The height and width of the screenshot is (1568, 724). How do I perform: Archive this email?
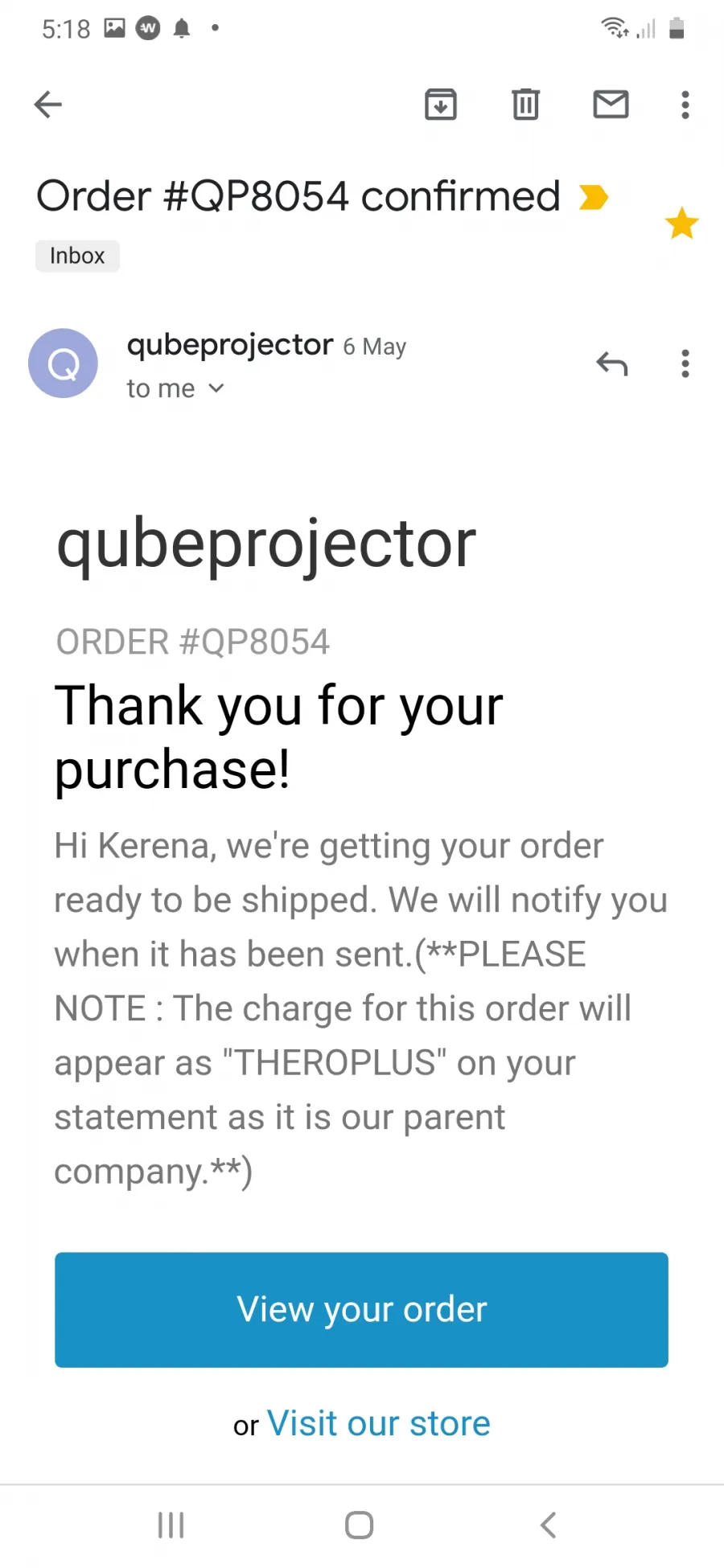tap(441, 105)
